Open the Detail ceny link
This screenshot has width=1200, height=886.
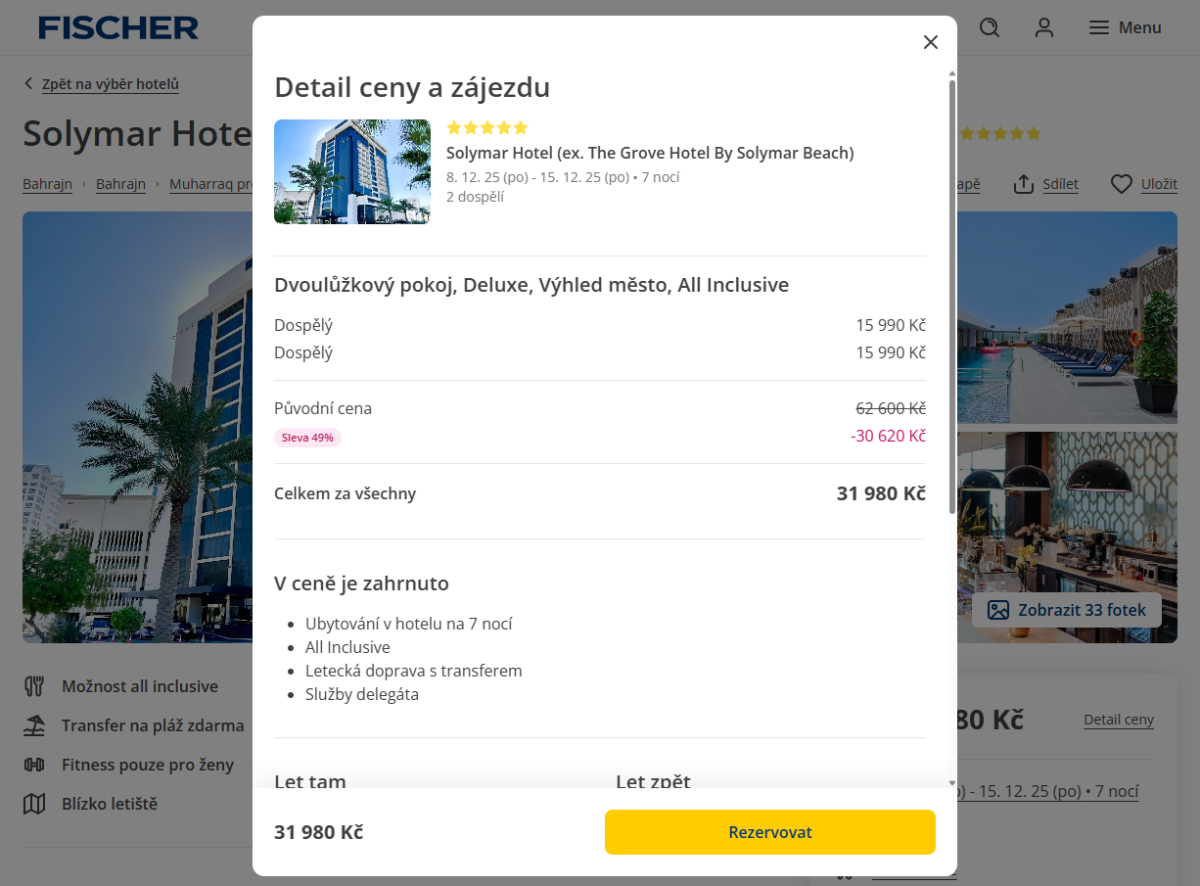(1118, 720)
